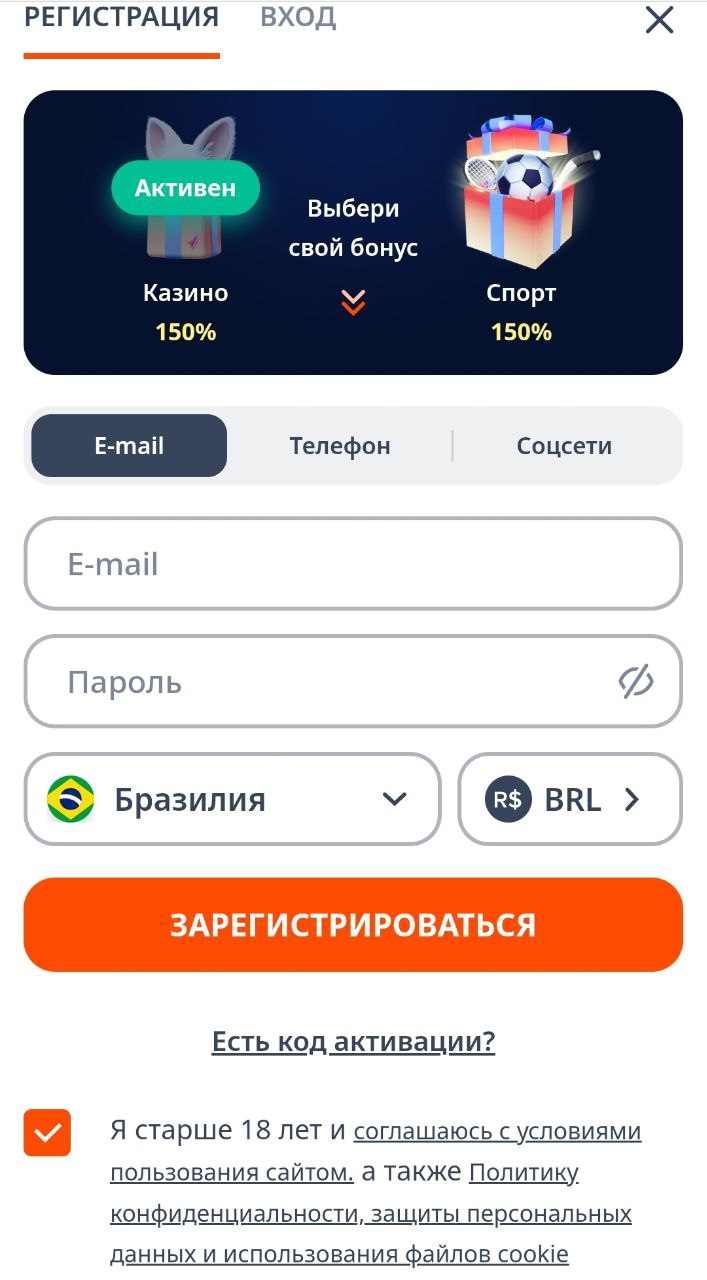Viewport: 707px width, 1280px height.
Task: Uncheck the age 18 agreement checkbox
Action: (47, 1133)
